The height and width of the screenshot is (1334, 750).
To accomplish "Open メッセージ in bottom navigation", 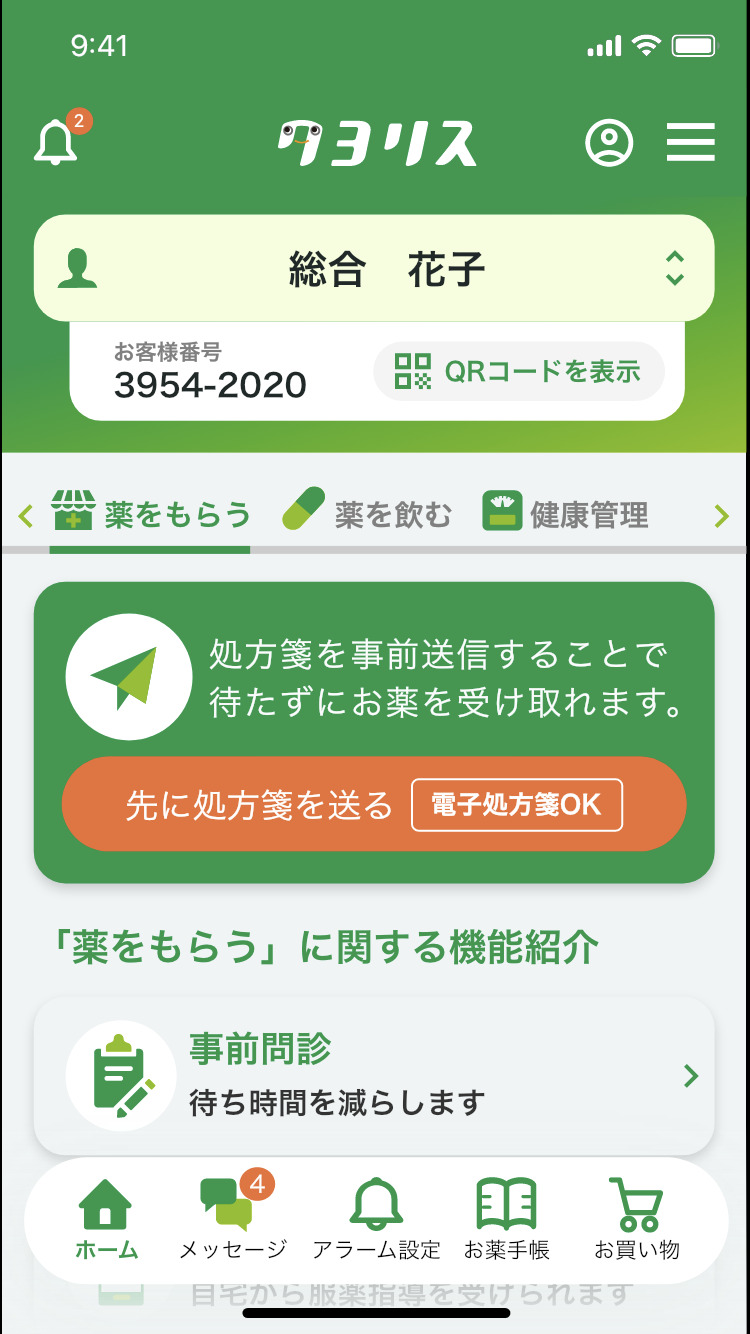I will coord(232,1220).
